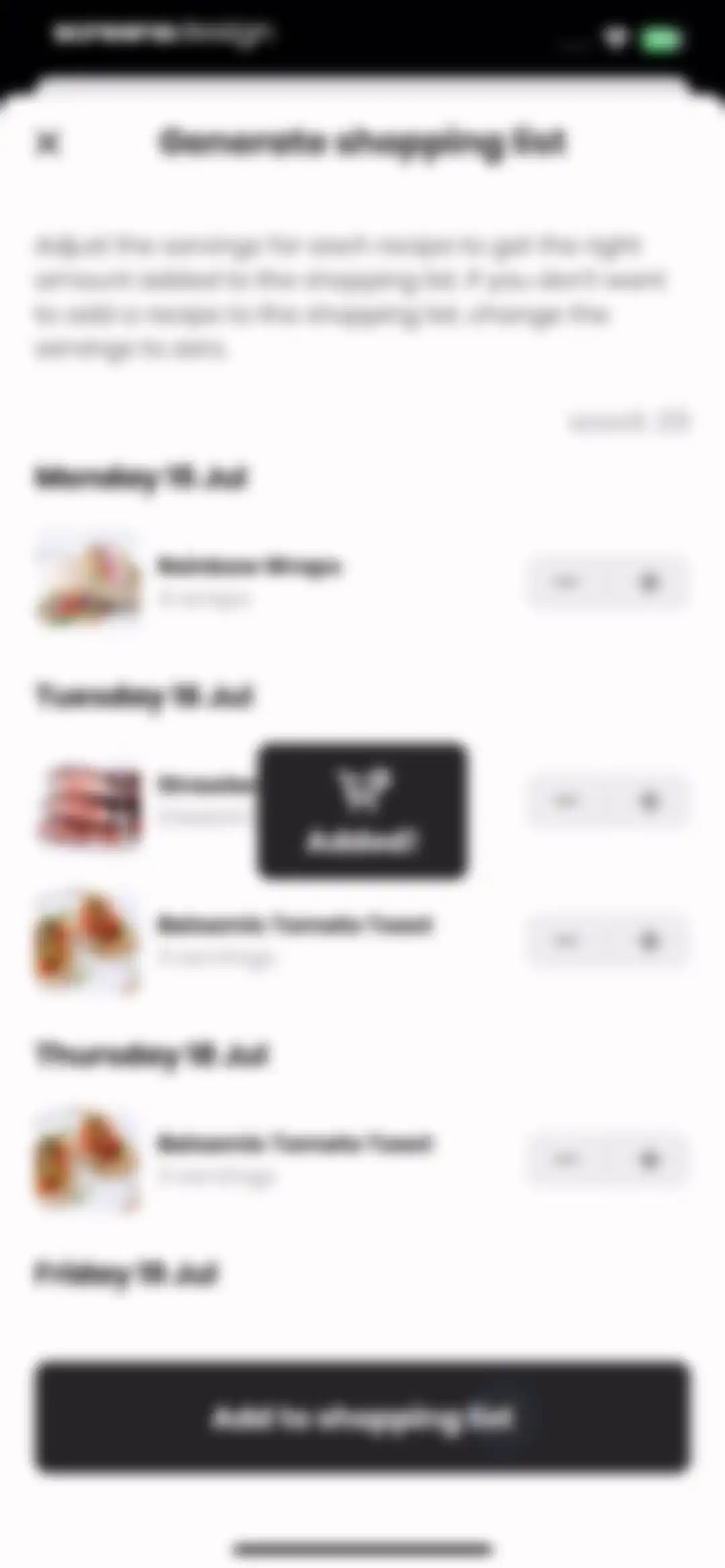Viewport: 725px width, 1568px height.
Task: Decrease servings for Thursday's Balsamic Tomato Toast
Action: (566, 1159)
